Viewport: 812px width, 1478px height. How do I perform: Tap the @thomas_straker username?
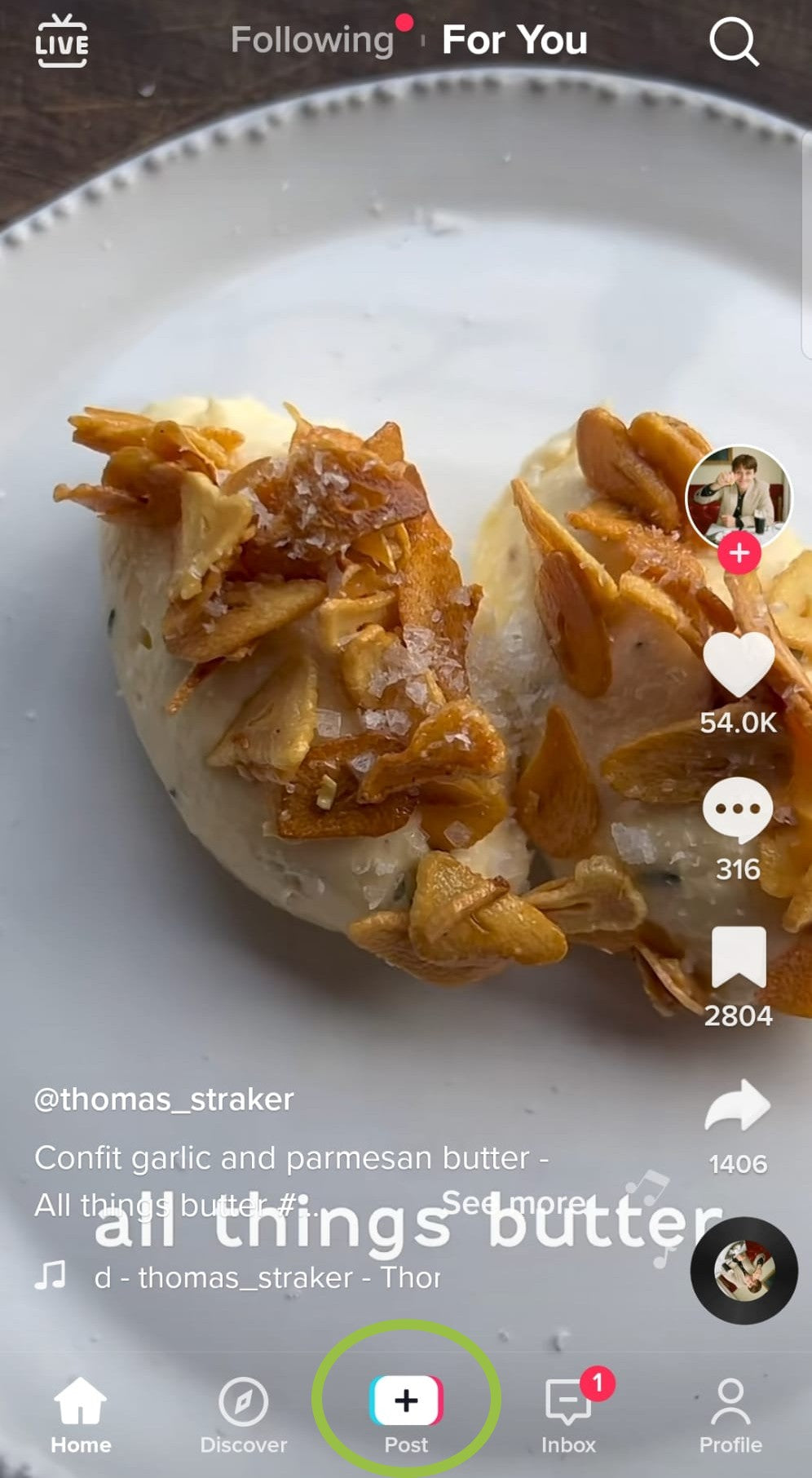164,1100
